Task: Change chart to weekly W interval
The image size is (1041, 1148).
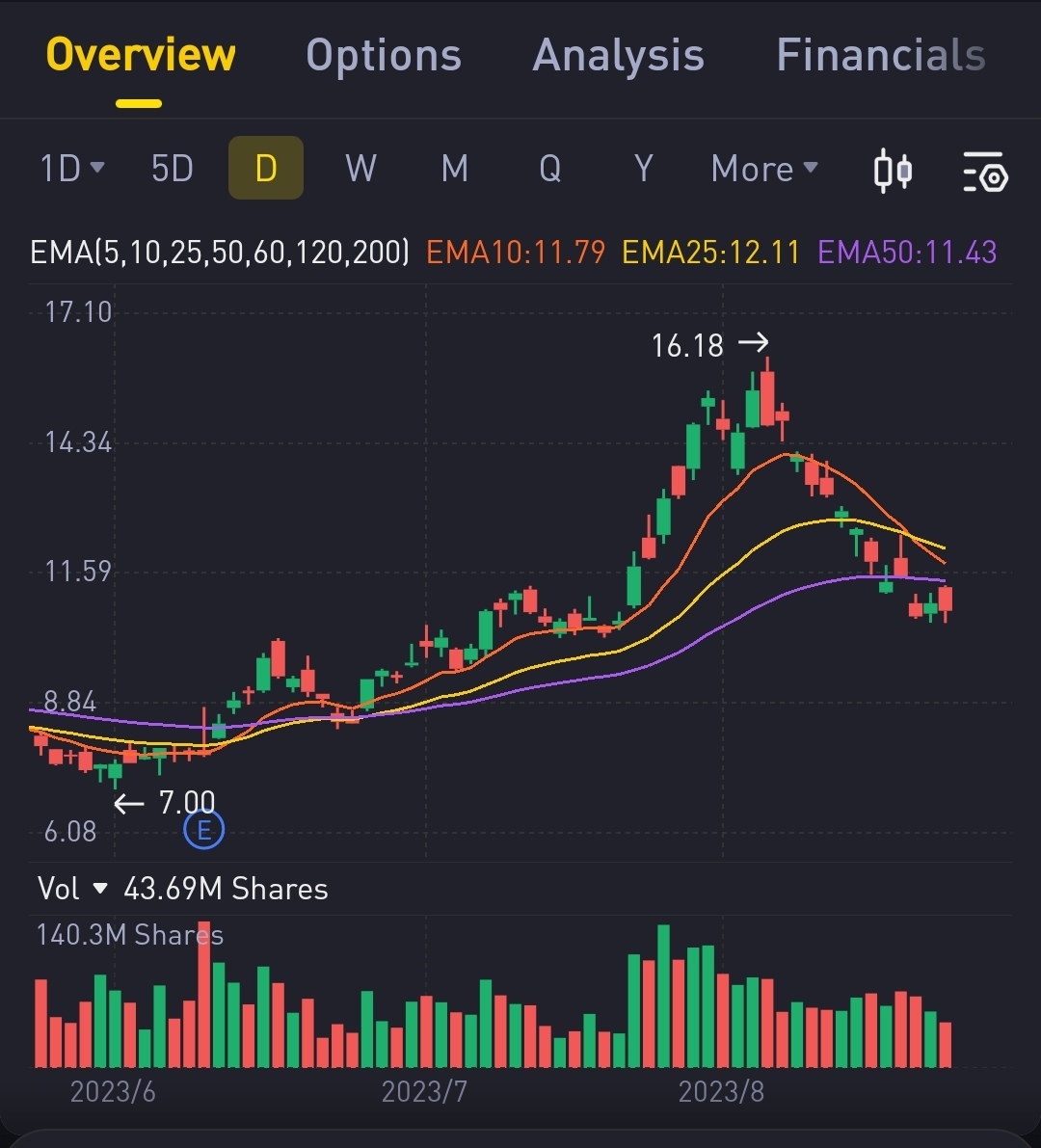Action: 360,169
